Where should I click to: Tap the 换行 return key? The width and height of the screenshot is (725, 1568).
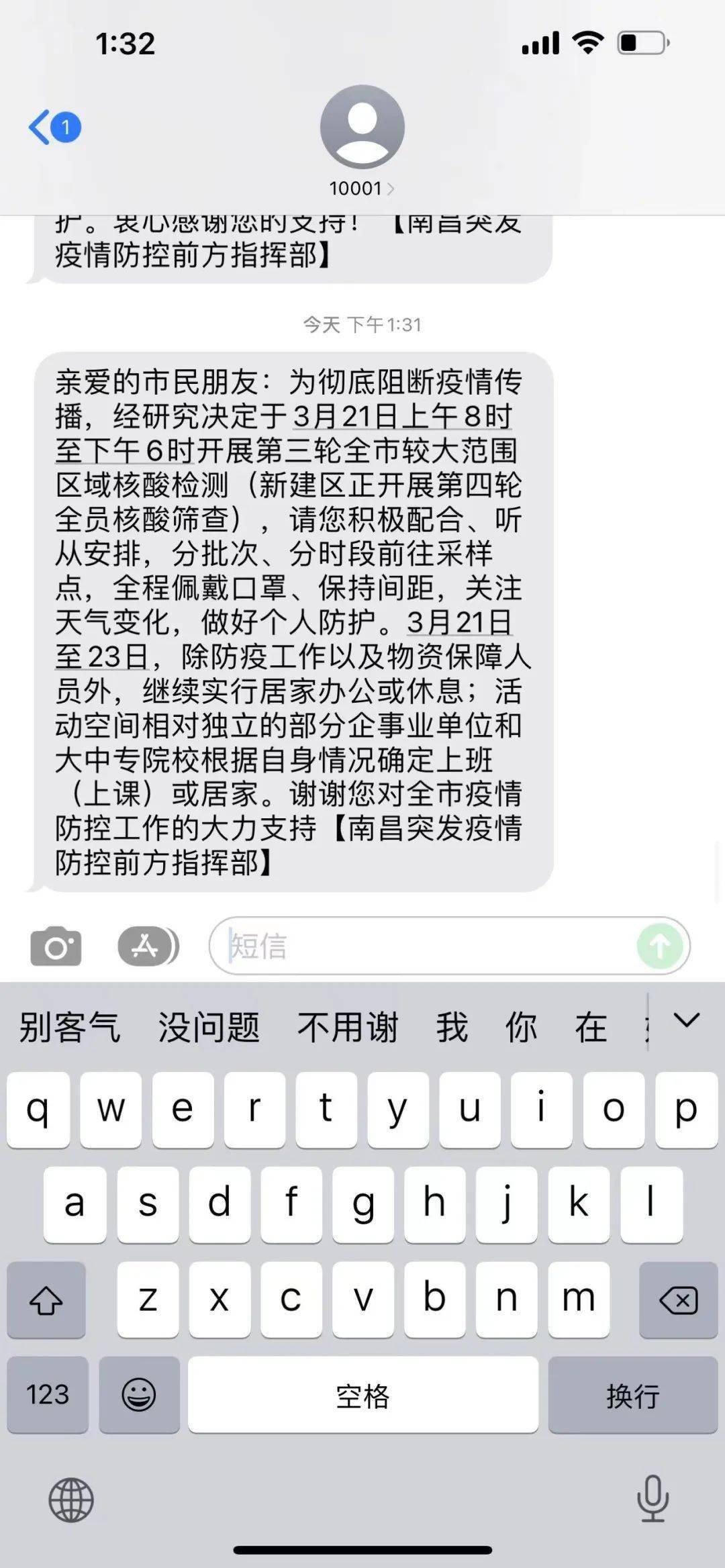pos(632,1395)
